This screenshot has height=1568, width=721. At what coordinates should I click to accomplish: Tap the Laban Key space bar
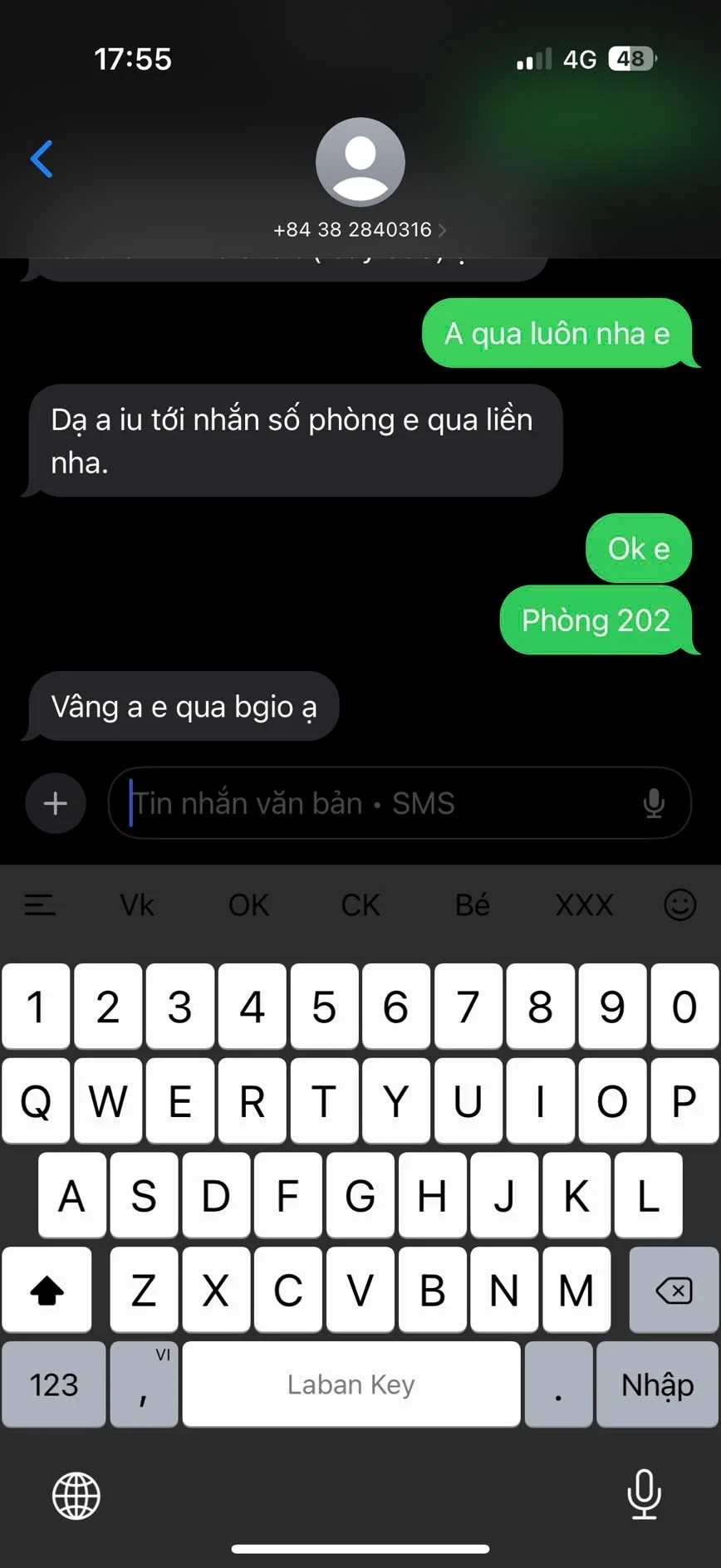(351, 1384)
